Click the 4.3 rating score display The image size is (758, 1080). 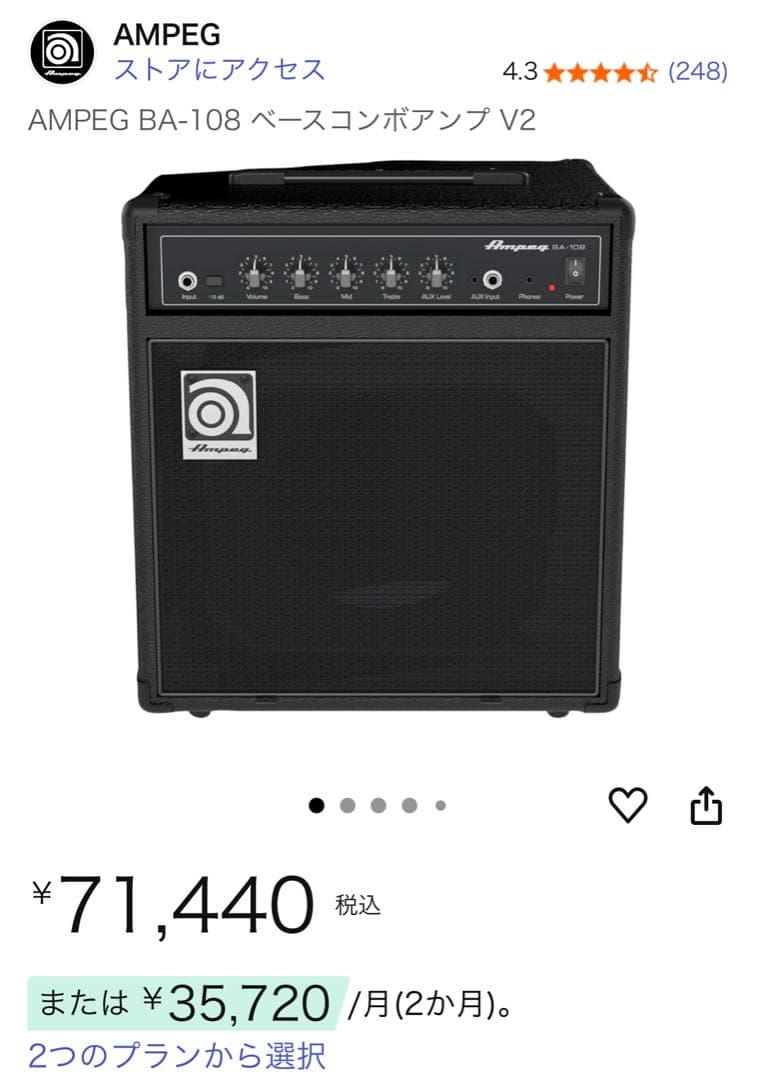(x=518, y=71)
